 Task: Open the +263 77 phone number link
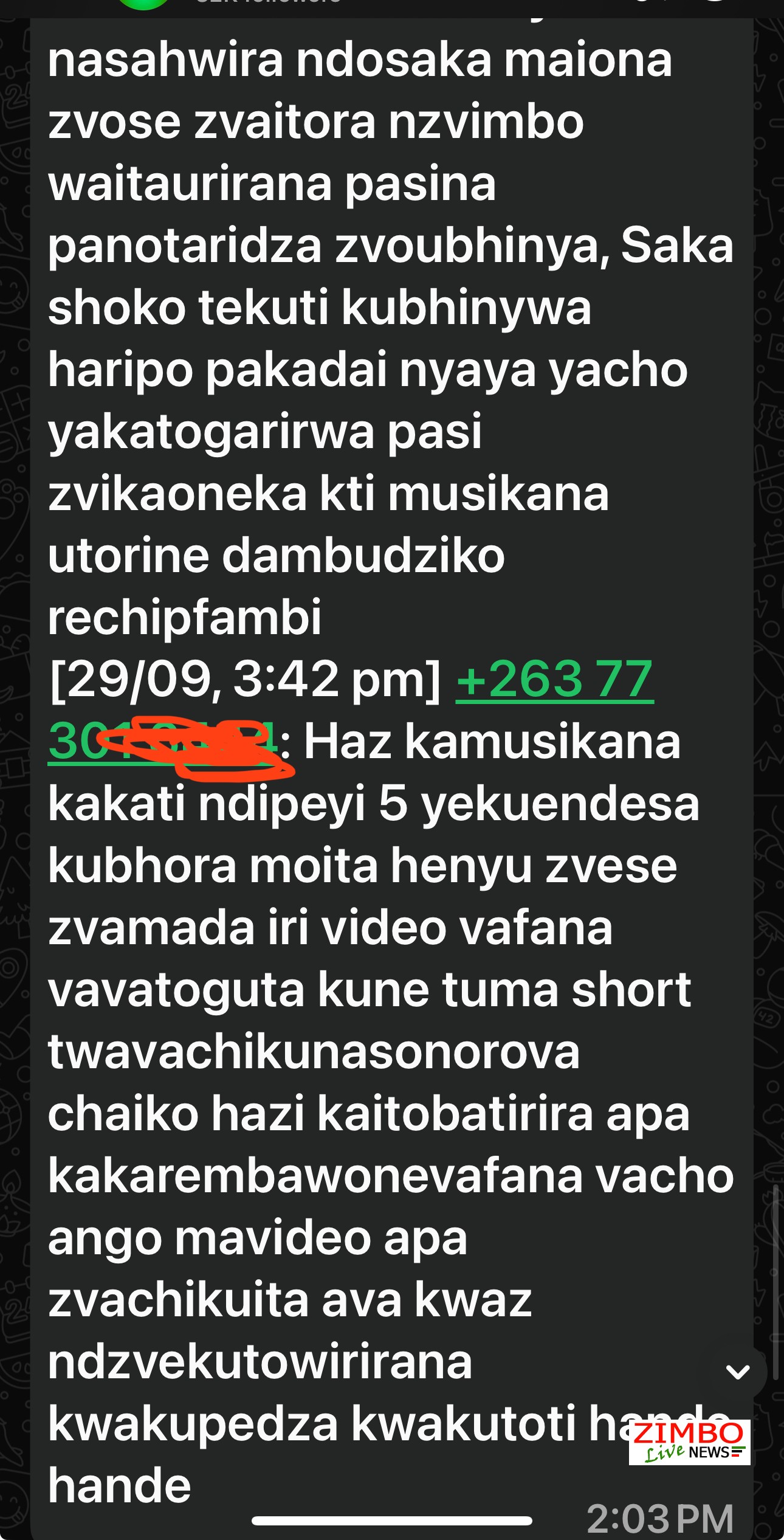(554, 680)
